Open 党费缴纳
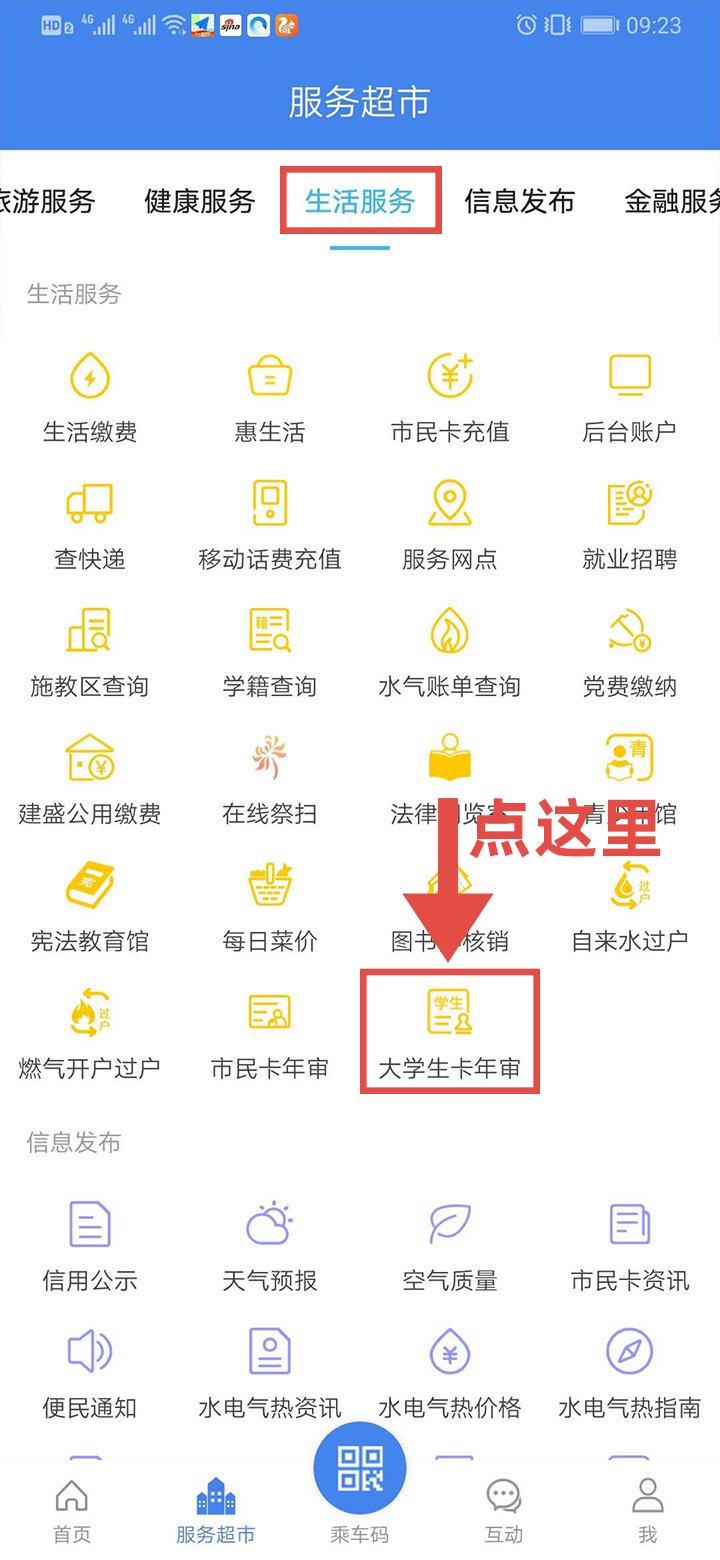 pyautogui.click(x=630, y=652)
